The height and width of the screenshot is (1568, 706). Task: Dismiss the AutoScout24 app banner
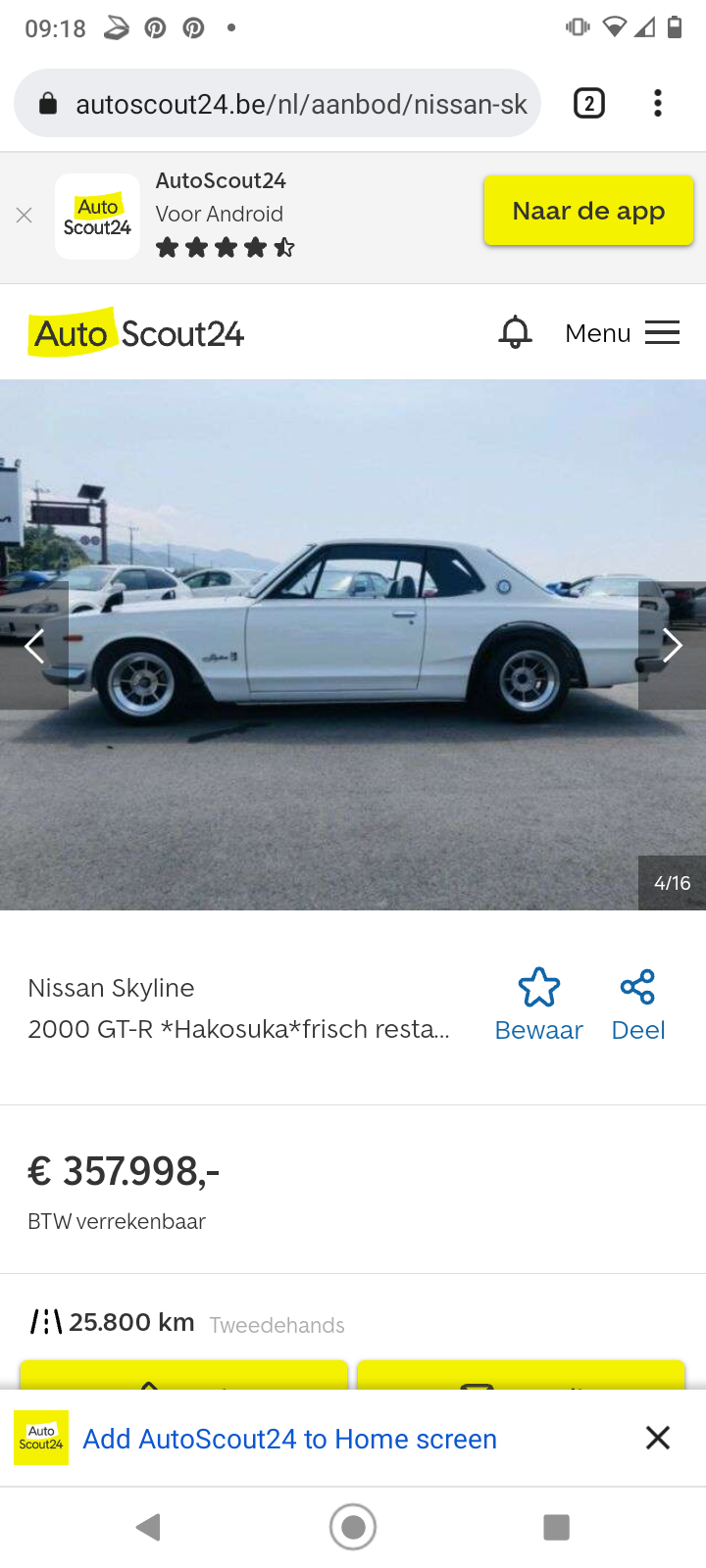click(25, 216)
